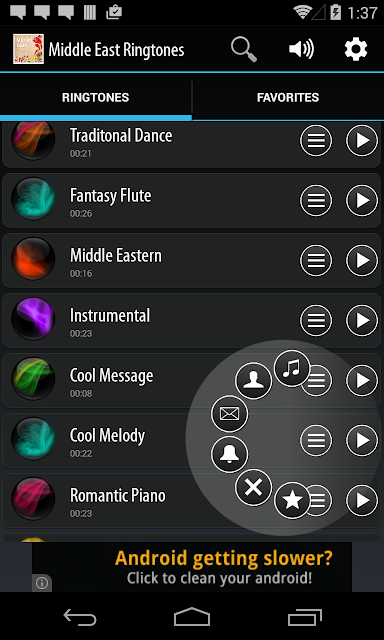Close the radial menu with the X
Image resolution: width=384 pixels, height=640 pixels.
coord(253,487)
